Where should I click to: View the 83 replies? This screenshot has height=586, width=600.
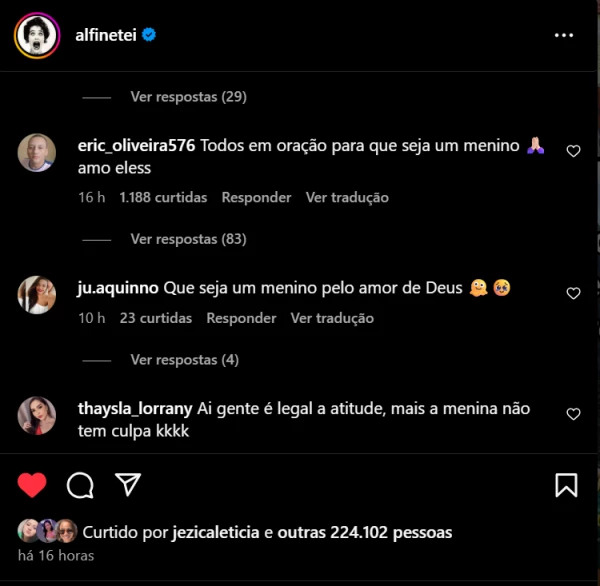pos(188,239)
